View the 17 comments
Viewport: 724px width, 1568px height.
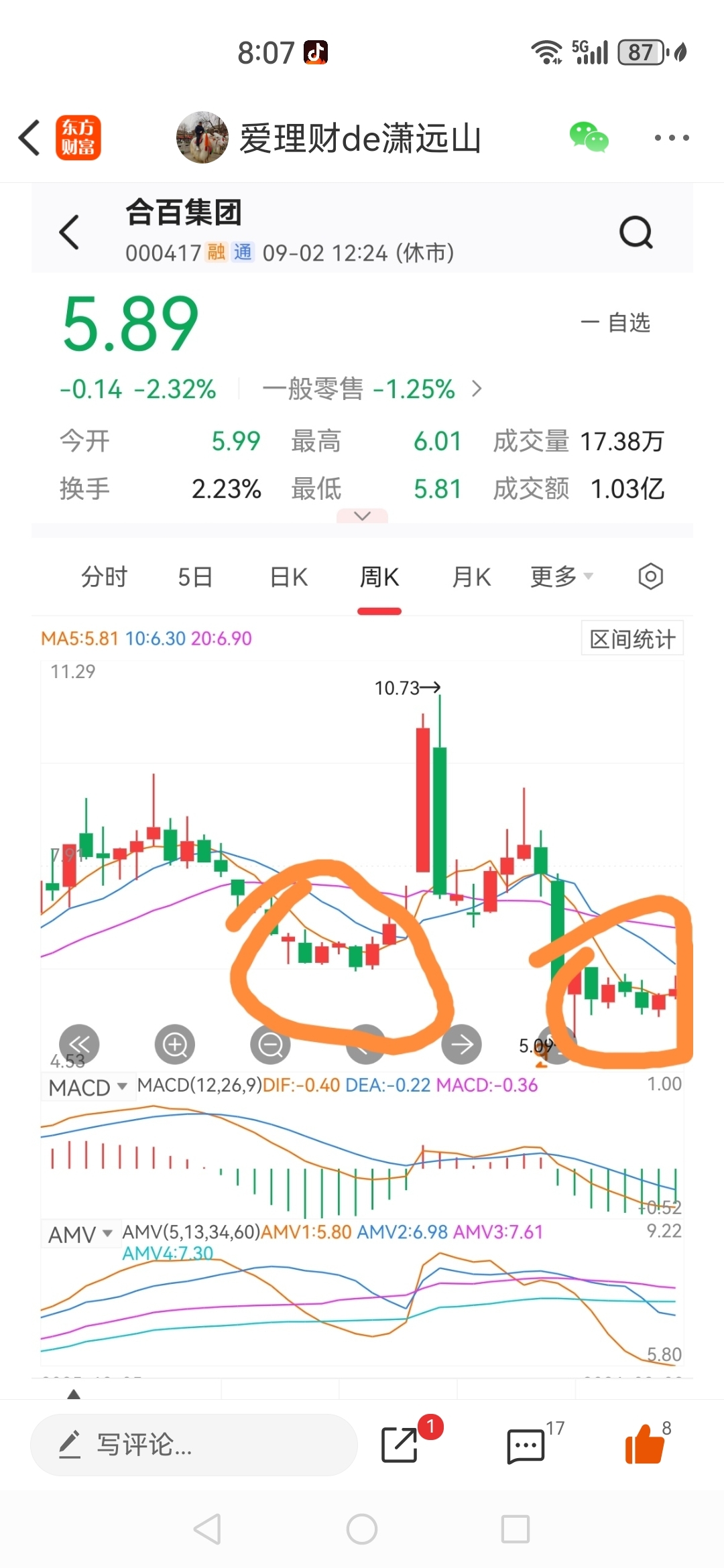pos(526,1445)
